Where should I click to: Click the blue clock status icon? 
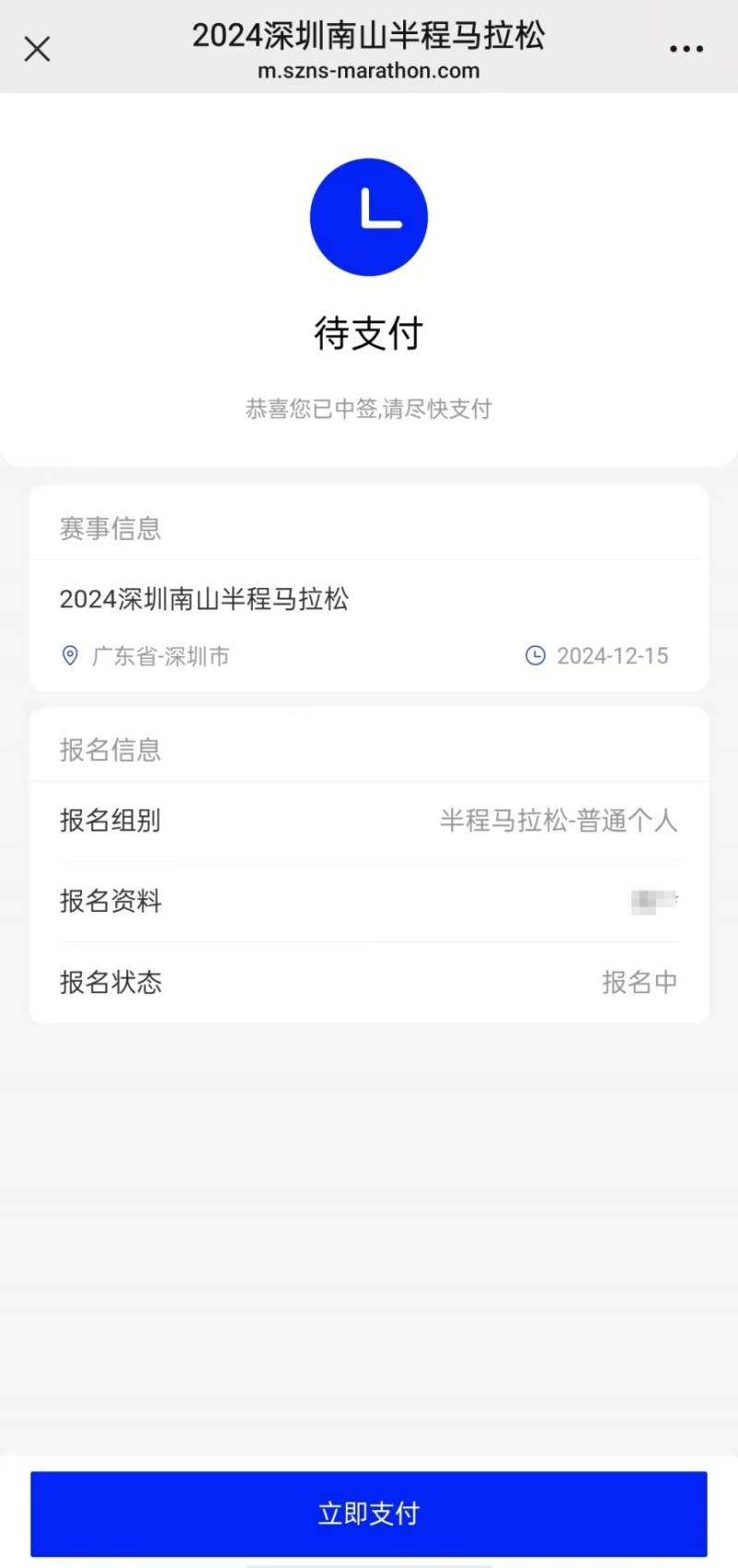[369, 216]
